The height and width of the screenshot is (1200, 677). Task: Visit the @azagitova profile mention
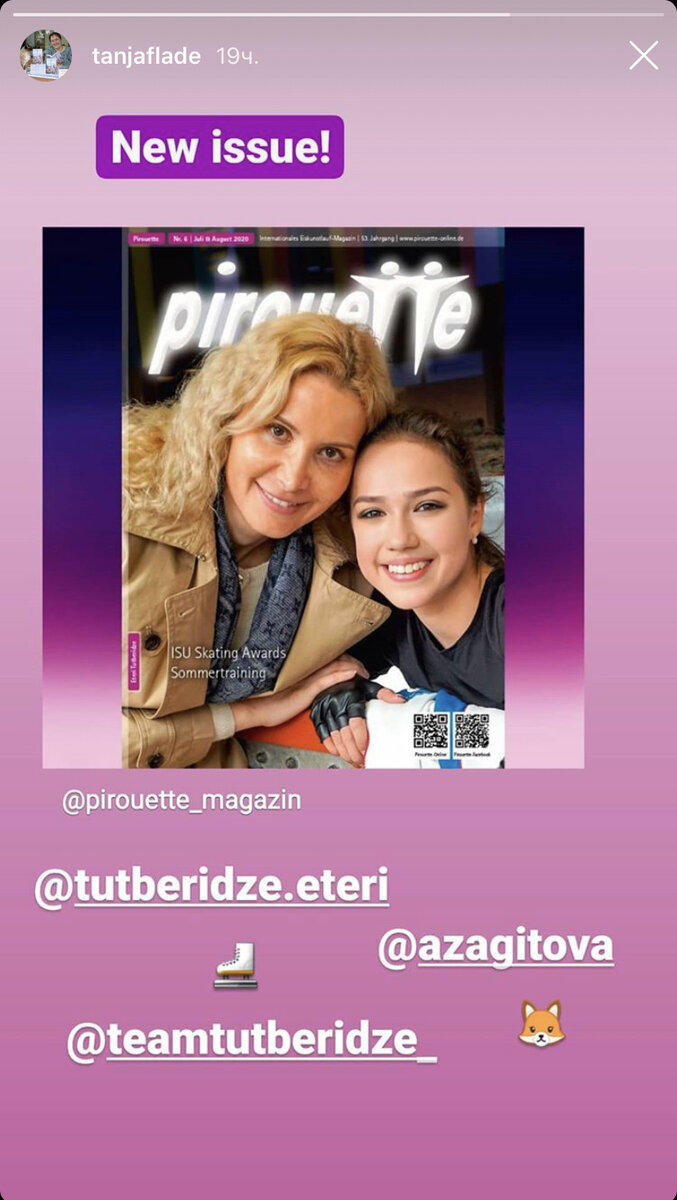[496, 947]
